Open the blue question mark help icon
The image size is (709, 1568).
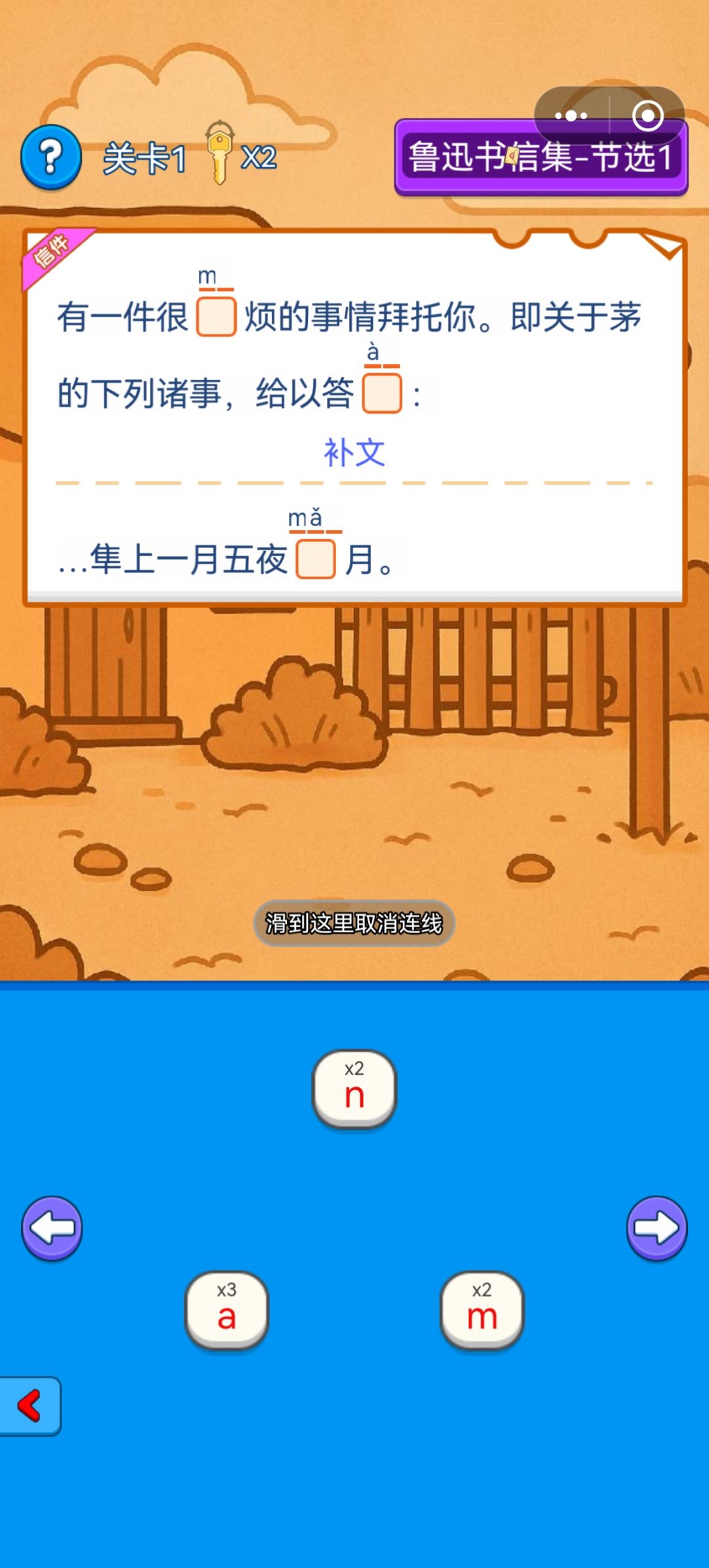(x=51, y=156)
